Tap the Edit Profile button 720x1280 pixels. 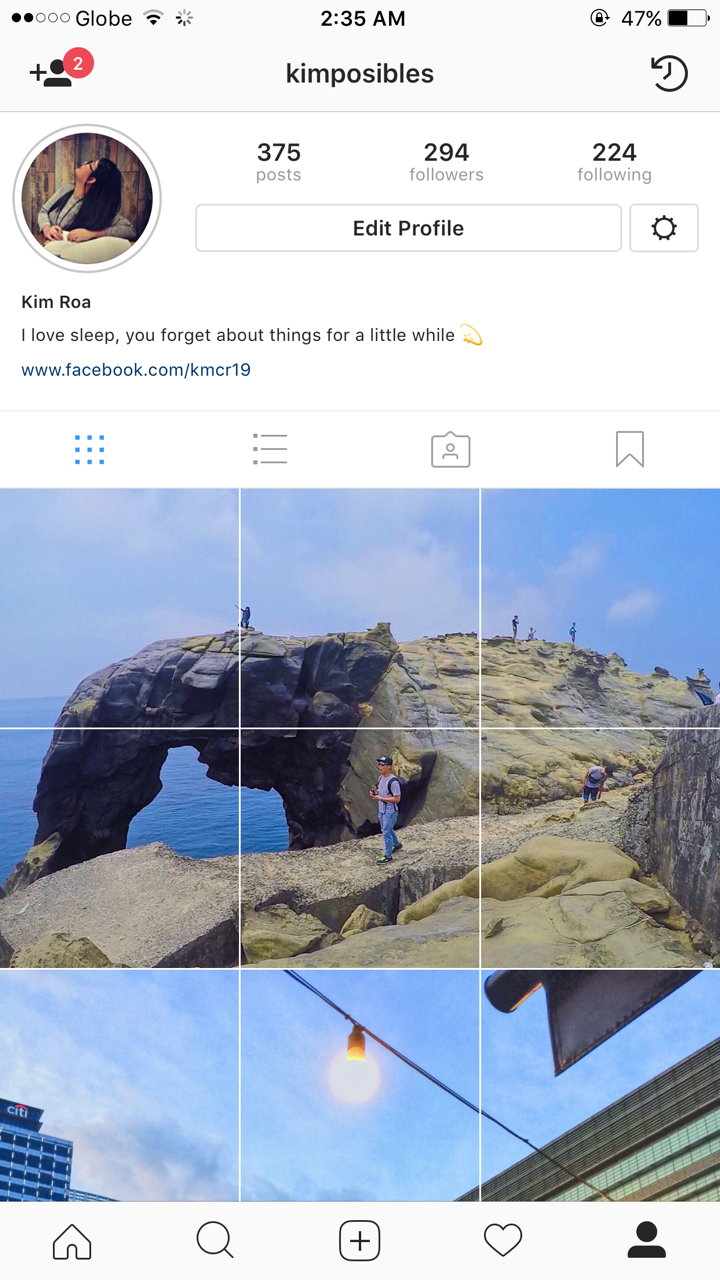point(408,228)
